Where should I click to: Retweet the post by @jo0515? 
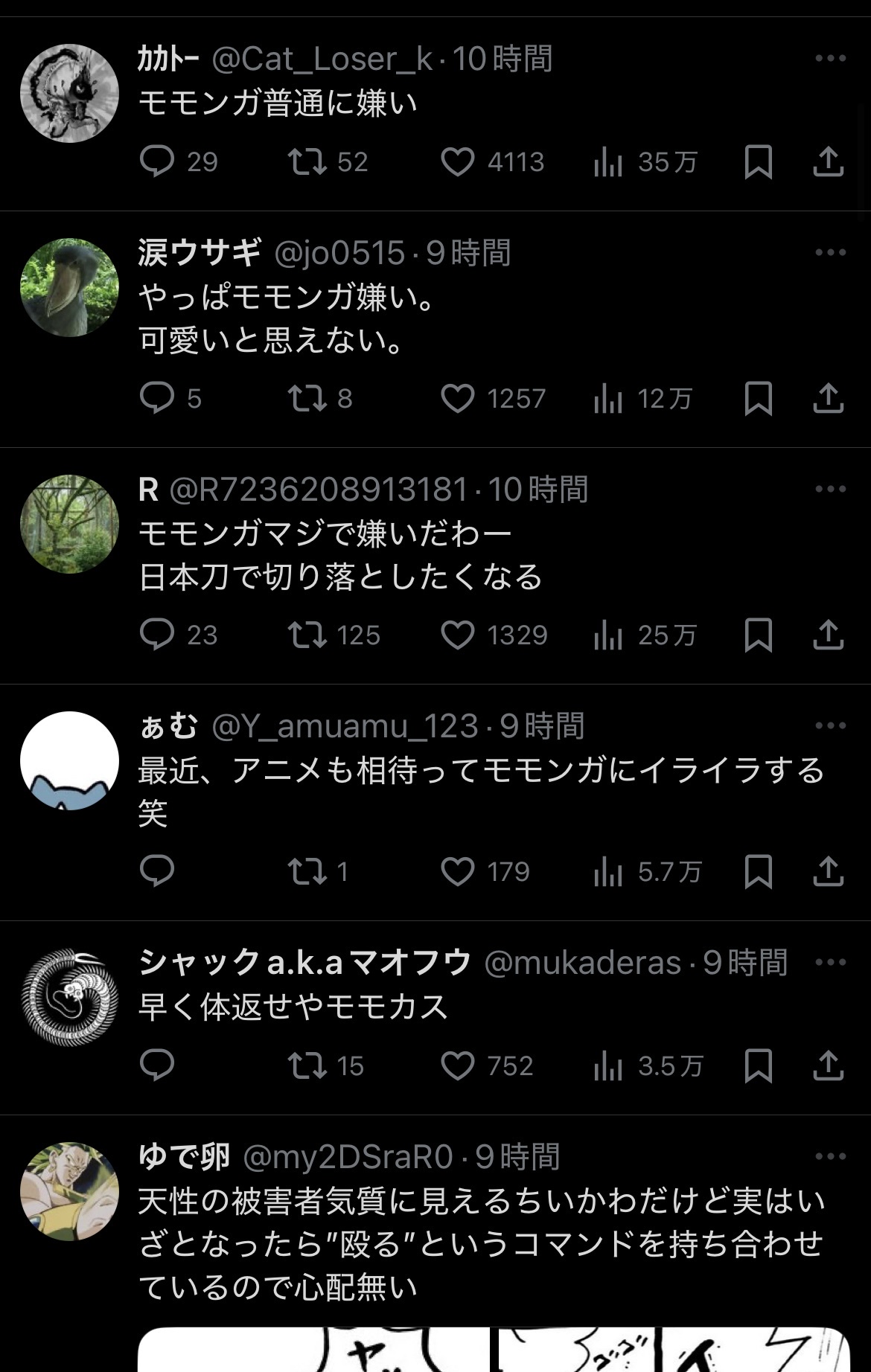(x=307, y=399)
